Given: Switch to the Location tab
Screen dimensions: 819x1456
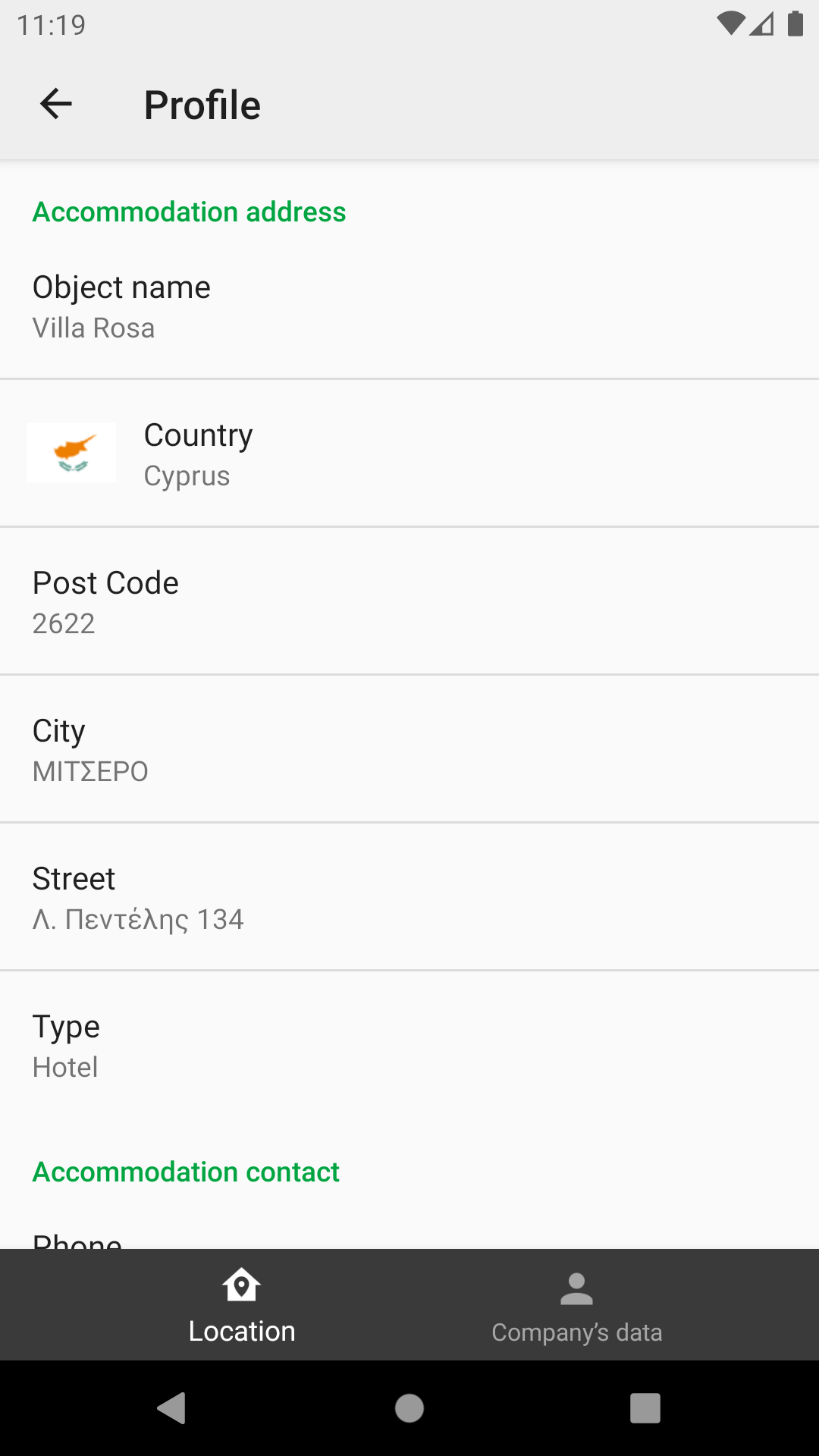Looking at the screenshot, I should 242,1306.
